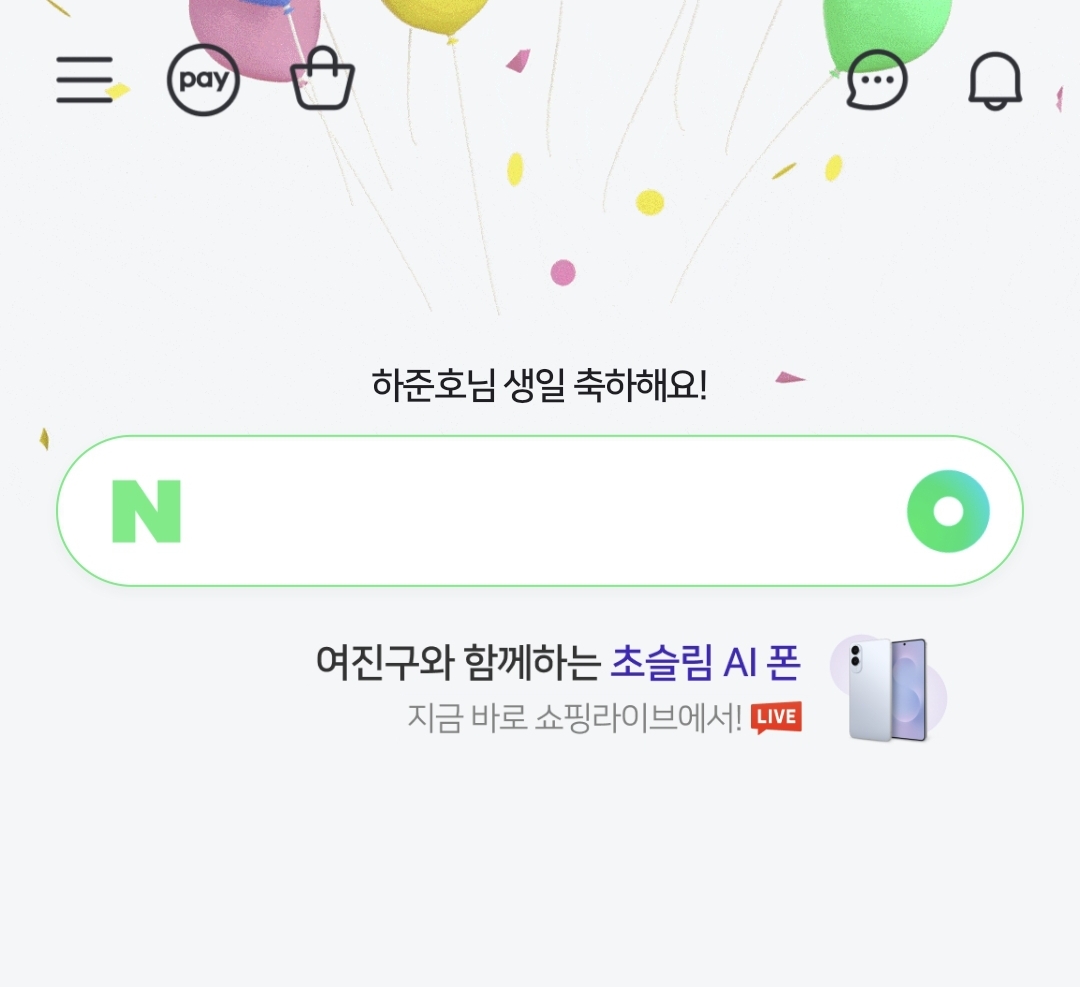This screenshot has height=987, width=1080.
Task: Open the notifications bell
Action: [x=995, y=80]
